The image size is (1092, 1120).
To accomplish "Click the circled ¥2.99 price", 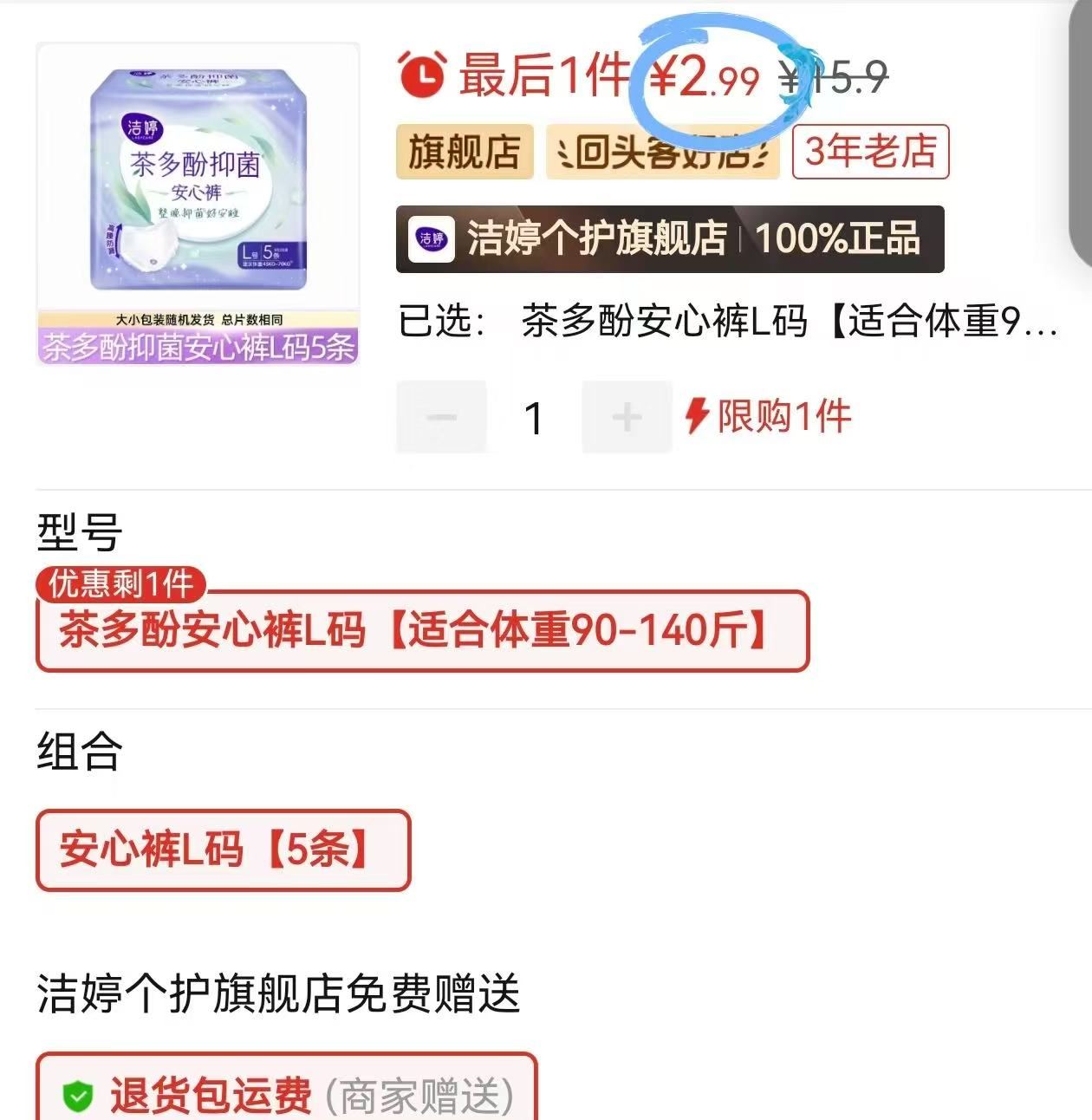I will click(x=706, y=78).
